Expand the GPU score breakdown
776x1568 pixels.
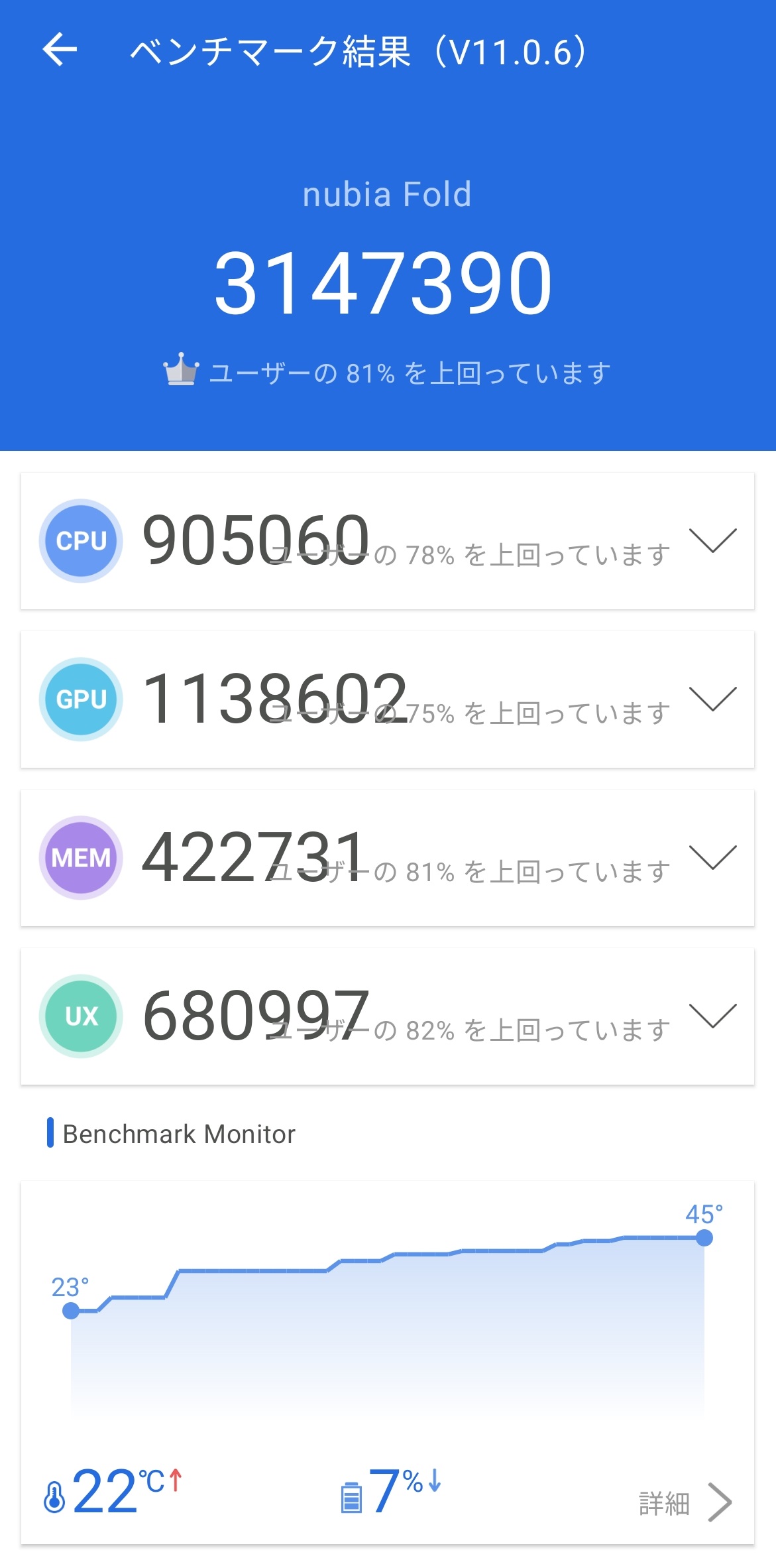click(712, 699)
